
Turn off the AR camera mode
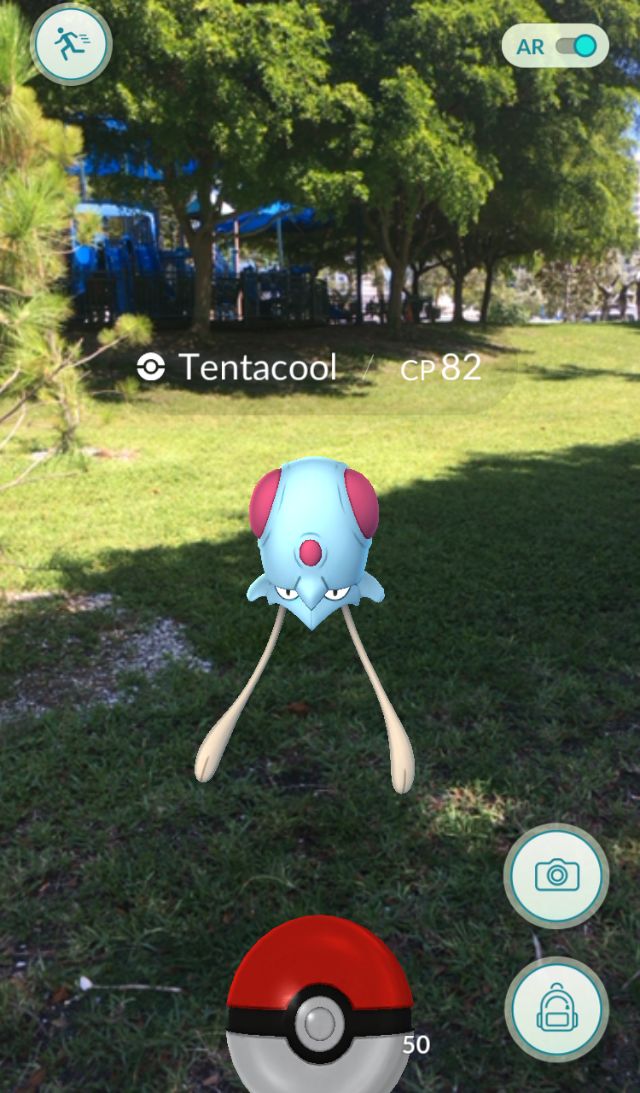point(576,47)
